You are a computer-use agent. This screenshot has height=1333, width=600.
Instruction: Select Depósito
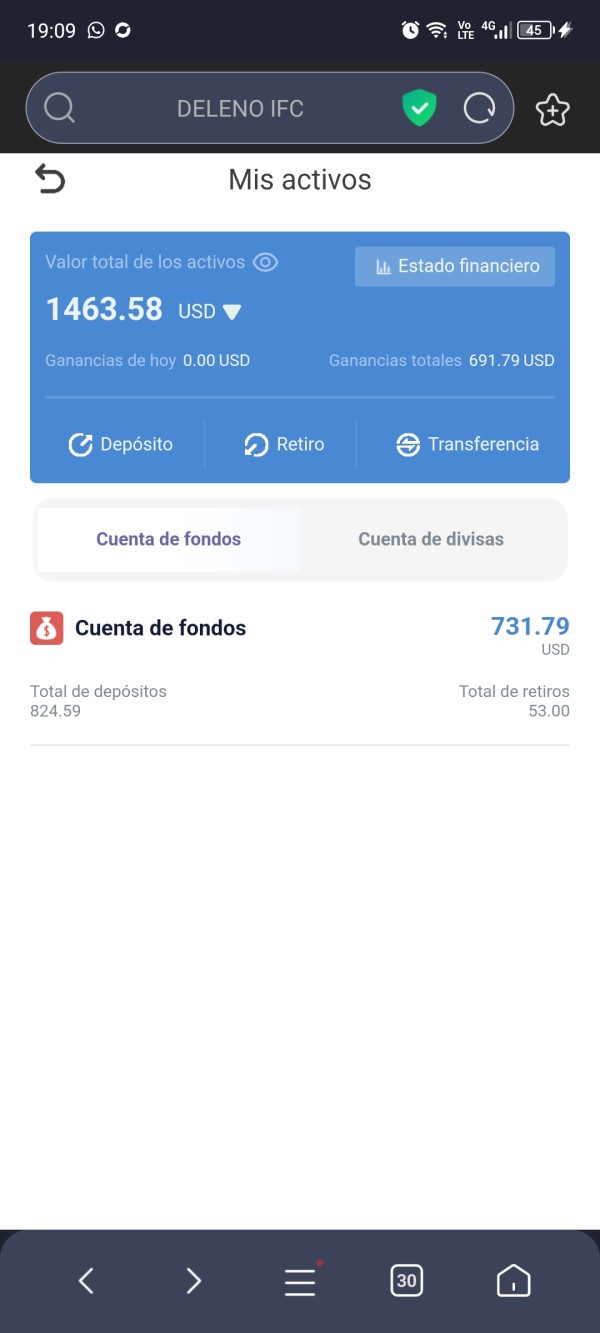click(x=120, y=444)
